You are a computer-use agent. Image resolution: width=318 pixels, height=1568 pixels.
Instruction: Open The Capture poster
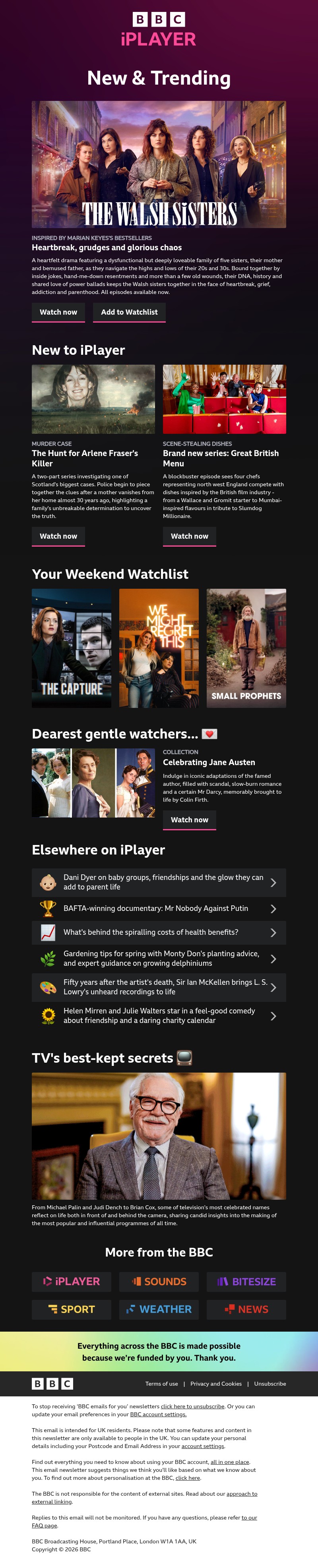(x=71, y=648)
